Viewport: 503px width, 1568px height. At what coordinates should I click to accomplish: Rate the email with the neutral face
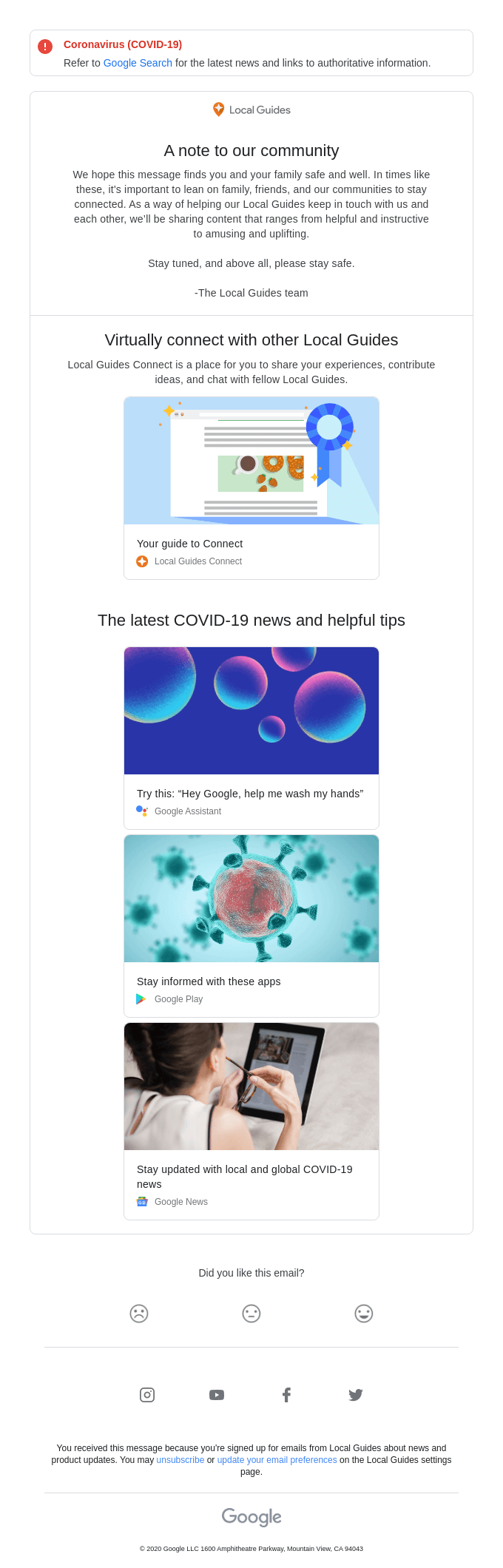(251, 1314)
